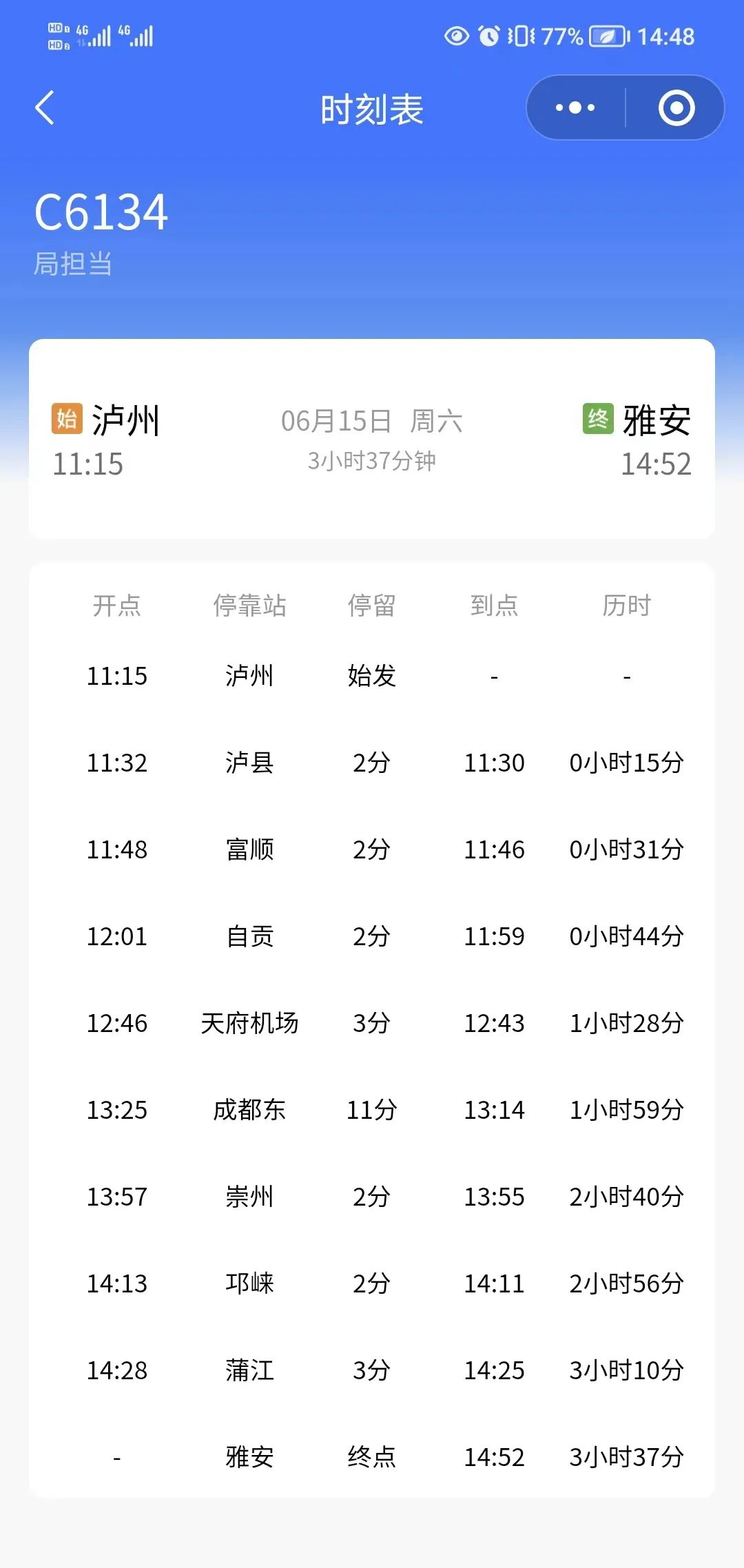Close the mini program with the circle button

click(x=676, y=108)
